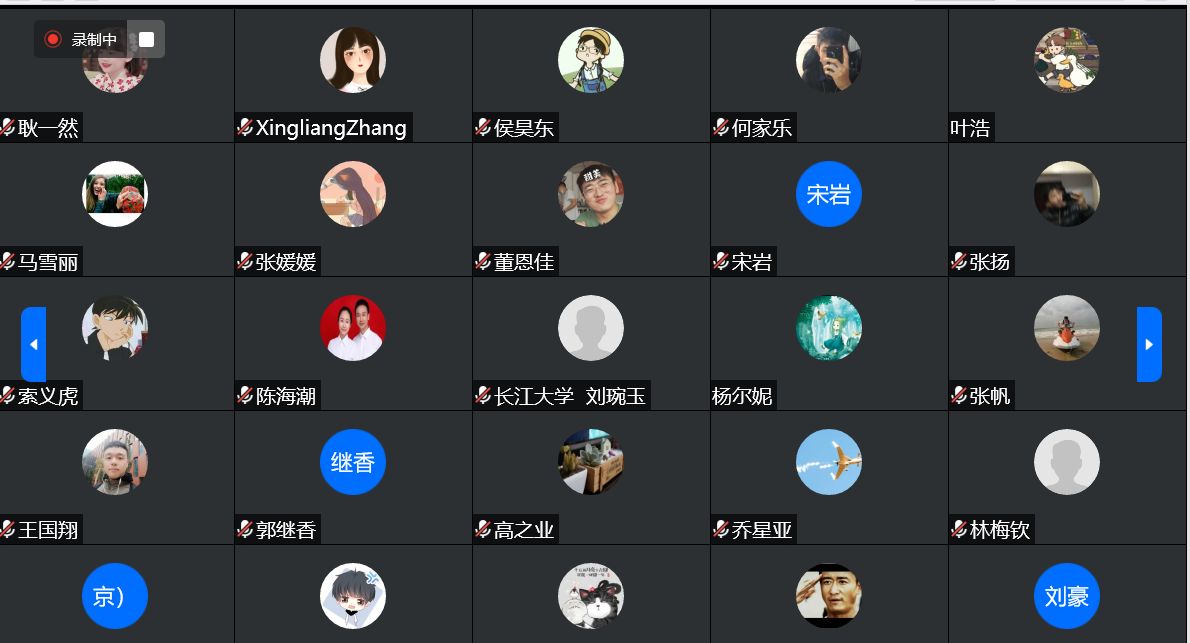Select 张扬's participant tile
Viewport: 1190px width, 643px height.
tap(1067, 209)
